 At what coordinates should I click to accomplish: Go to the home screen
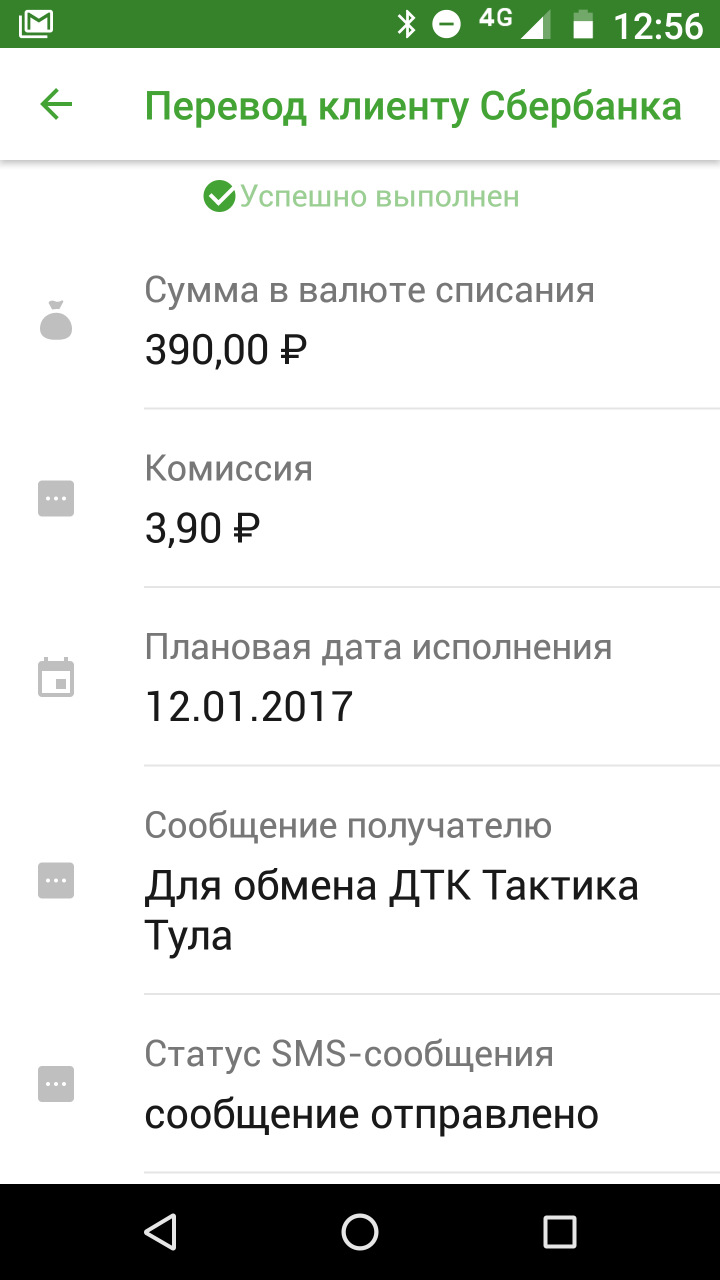tap(360, 1231)
